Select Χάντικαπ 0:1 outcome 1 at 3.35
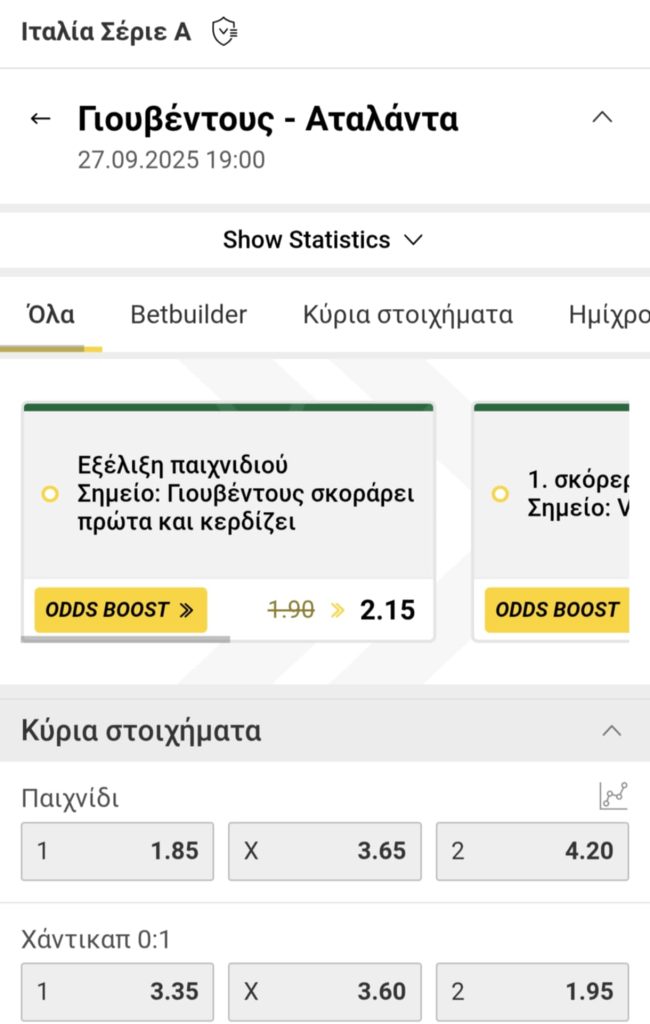This screenshot has height=1024, width=650. (x=117, y=992)
